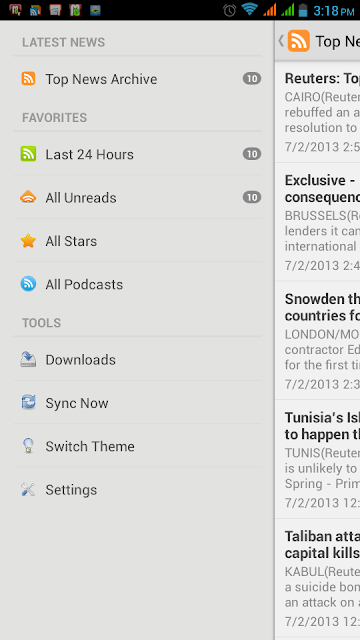This screenshot has width=360, height=640.
Task: Open Top News Archive feed
Action: click(x=137, y=79)
